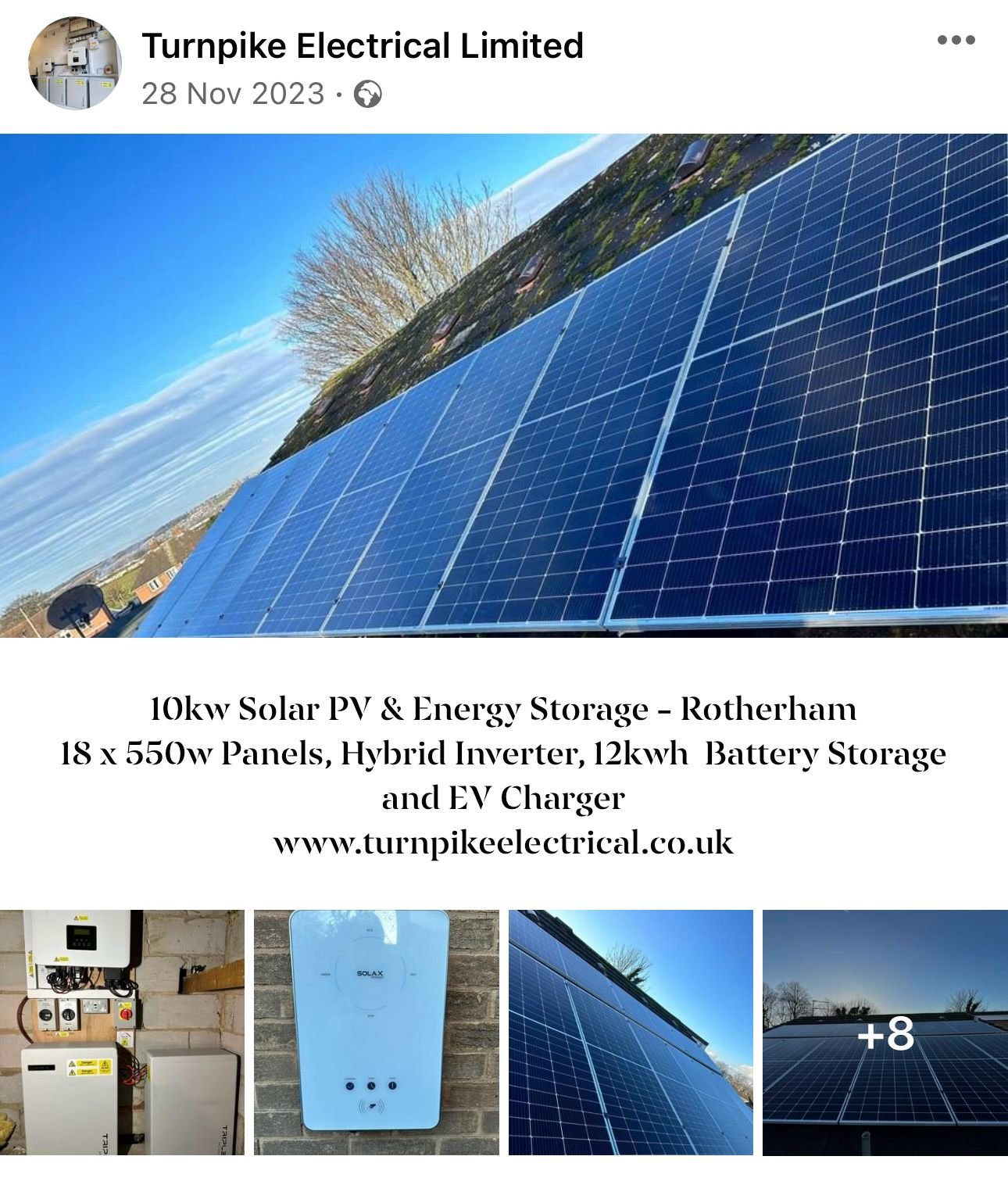1008x1192 pixels.
Task: Open the post's three-dot options menu
Action: [956, 41]
